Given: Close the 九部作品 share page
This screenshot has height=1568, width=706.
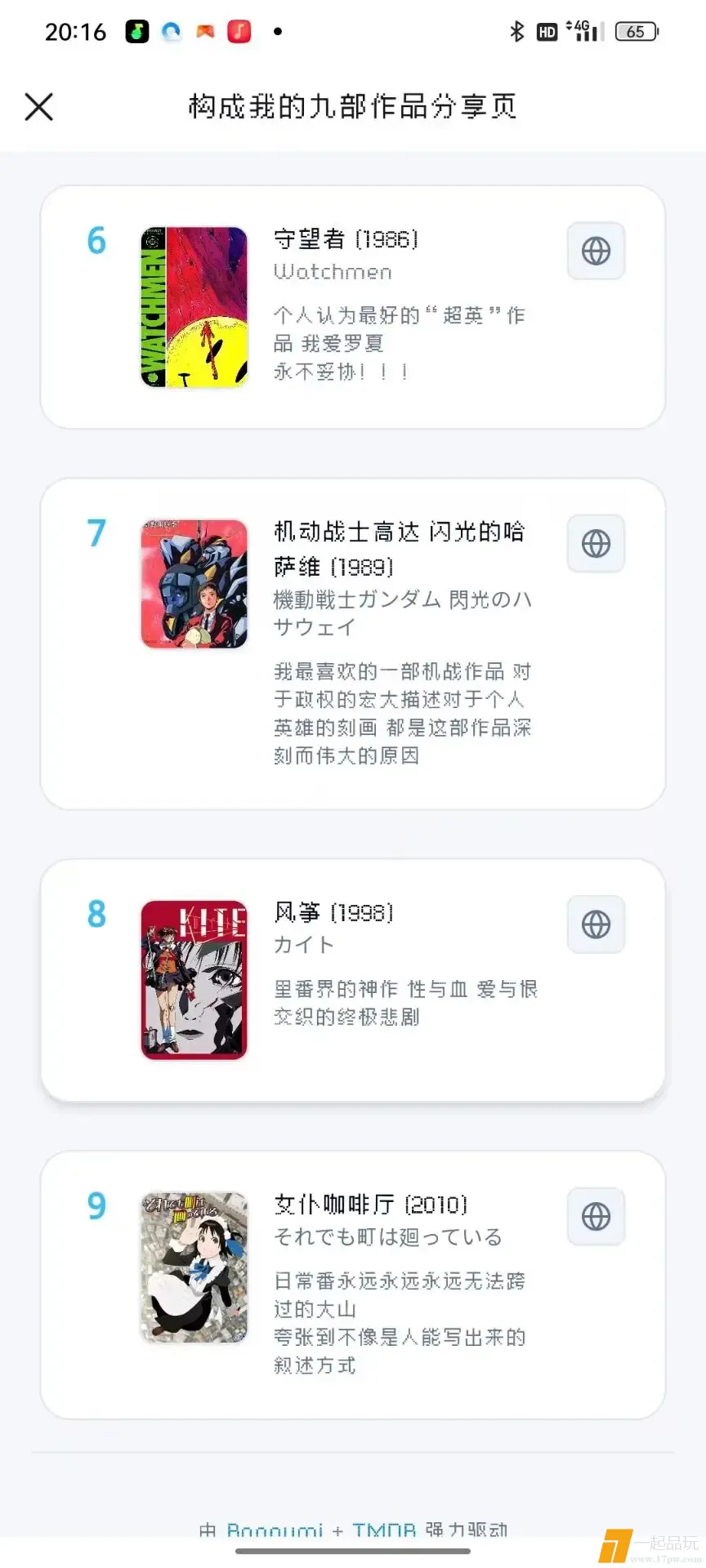Looking at the screenshot, I should tap(38, 107).
